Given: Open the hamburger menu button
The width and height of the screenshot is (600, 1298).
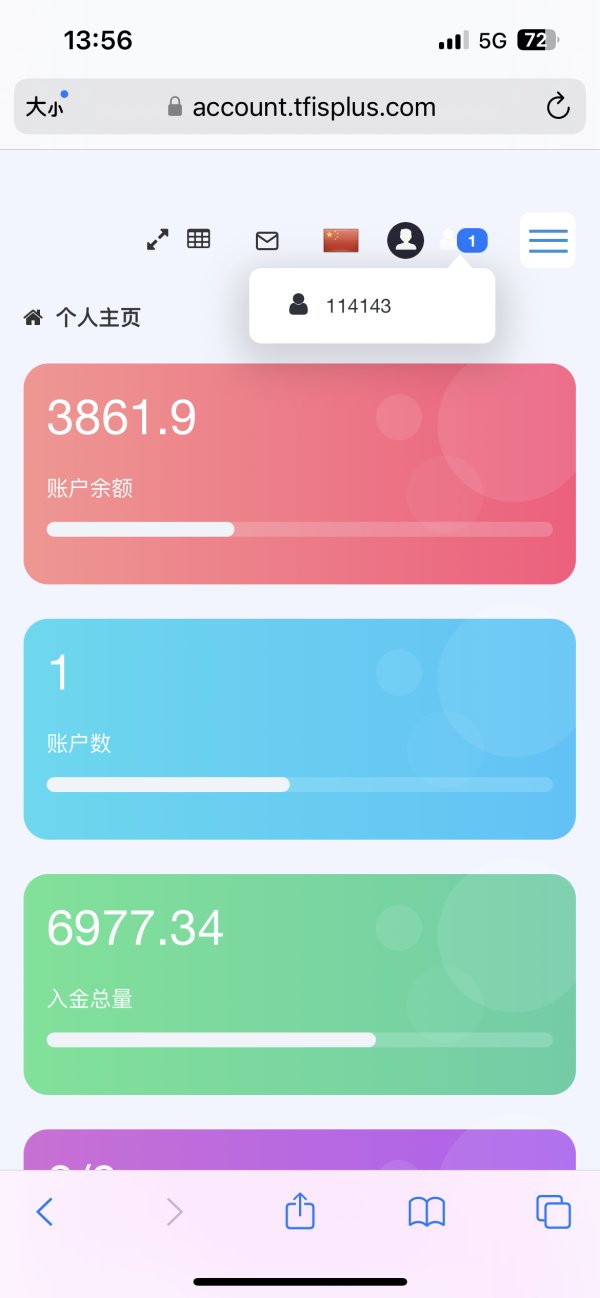Looking at the screenshot, I should 547,240.
